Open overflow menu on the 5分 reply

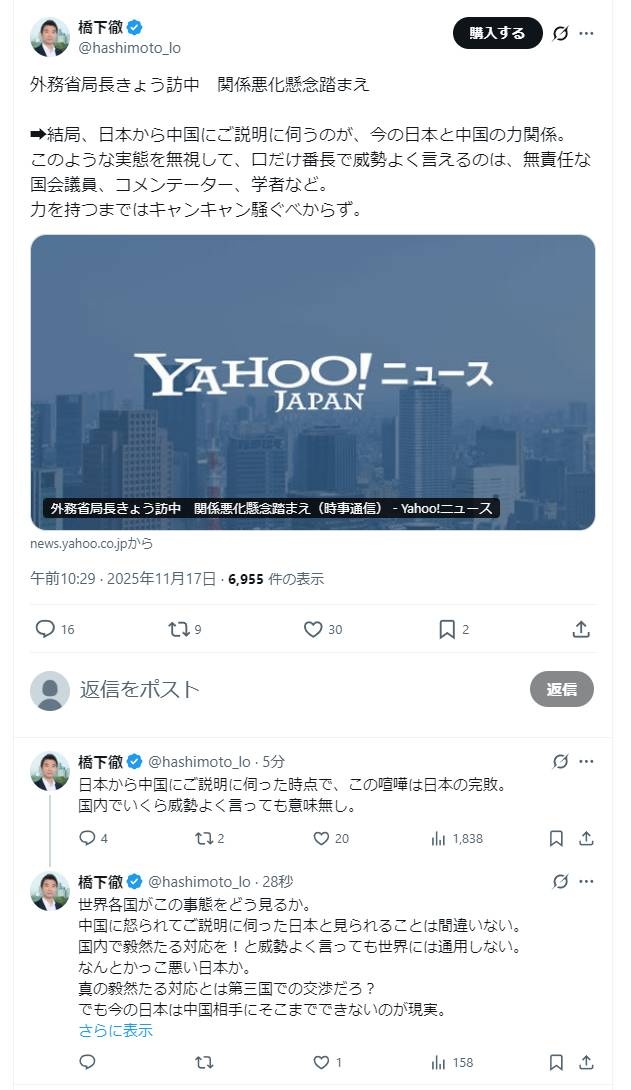click(587, 762)
